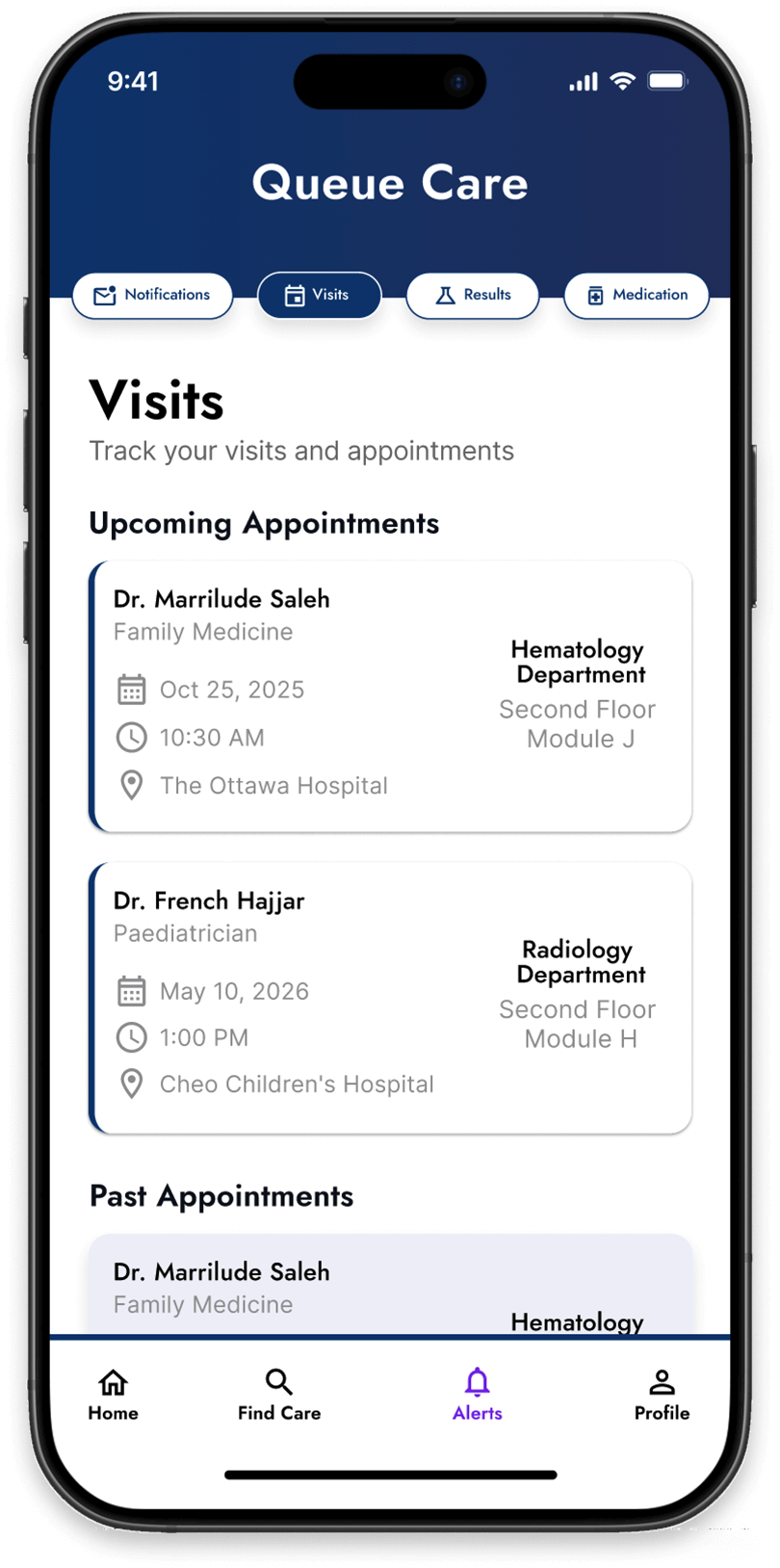Select the Visits chip
Viewport: 780px width, 1568px height.
[319, 295]
